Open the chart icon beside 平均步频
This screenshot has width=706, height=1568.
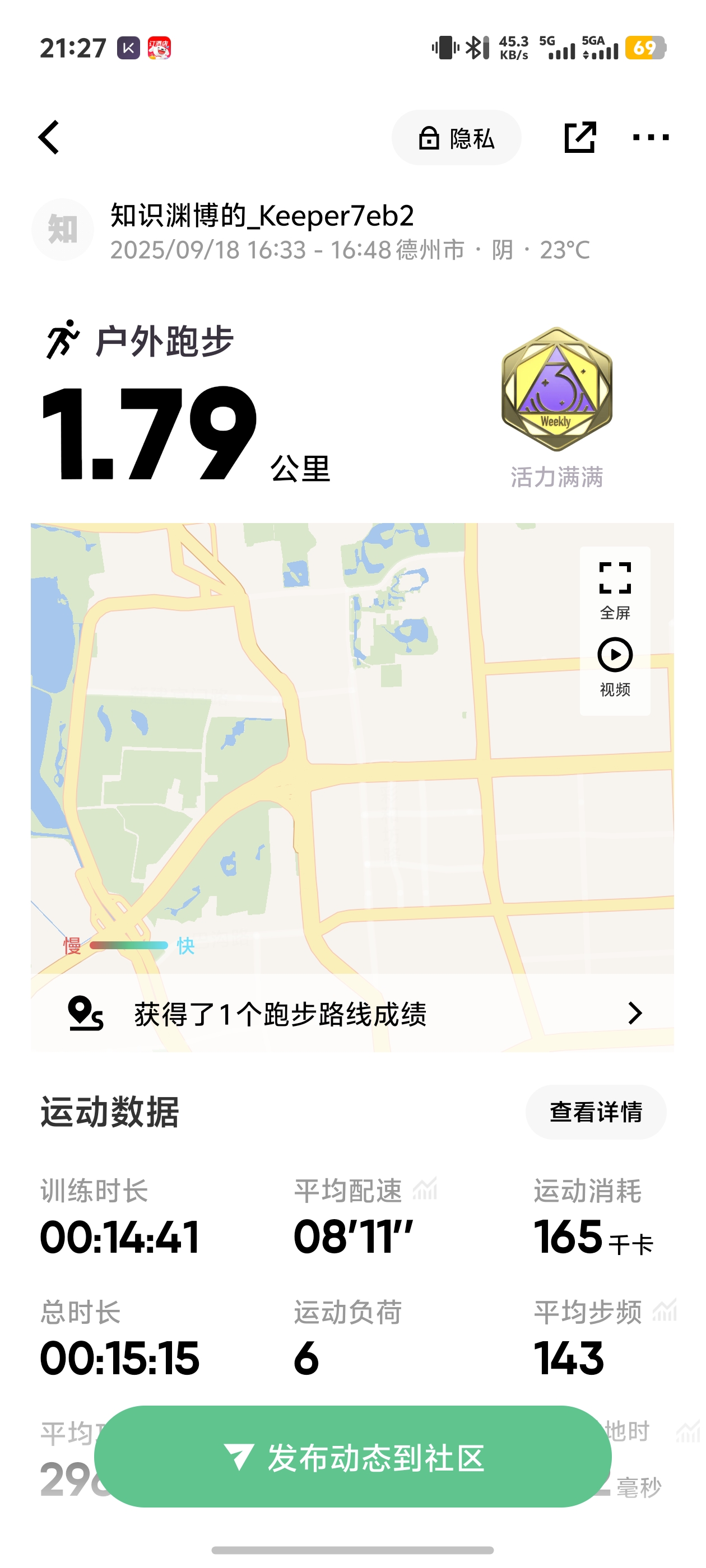pyautogui.click(x=665, y=1310)
